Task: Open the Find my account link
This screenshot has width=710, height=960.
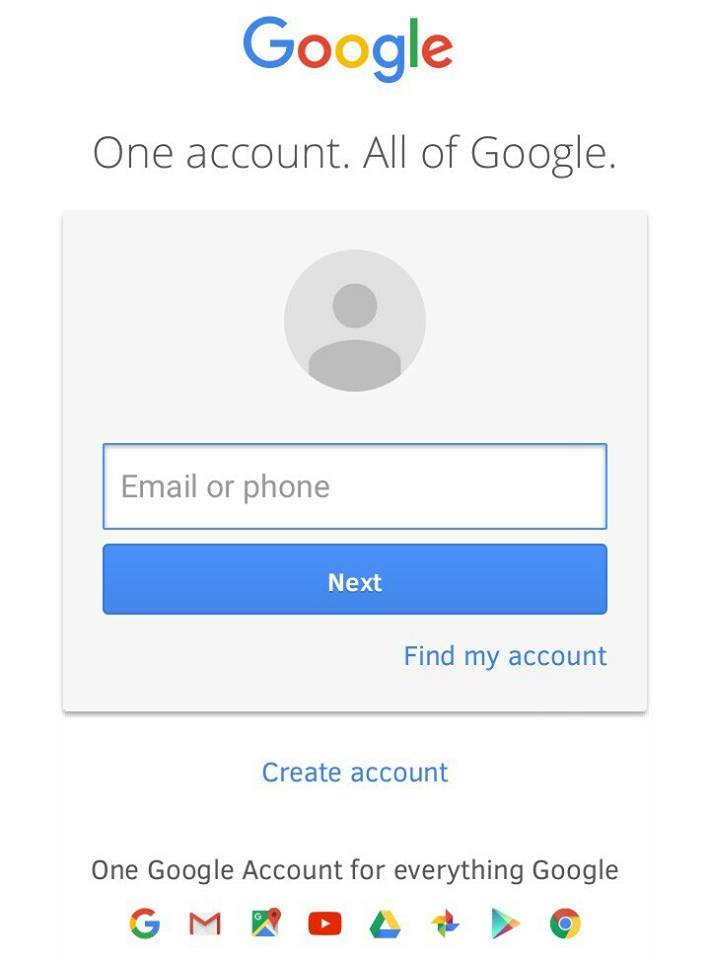Action: pos(505,656)
